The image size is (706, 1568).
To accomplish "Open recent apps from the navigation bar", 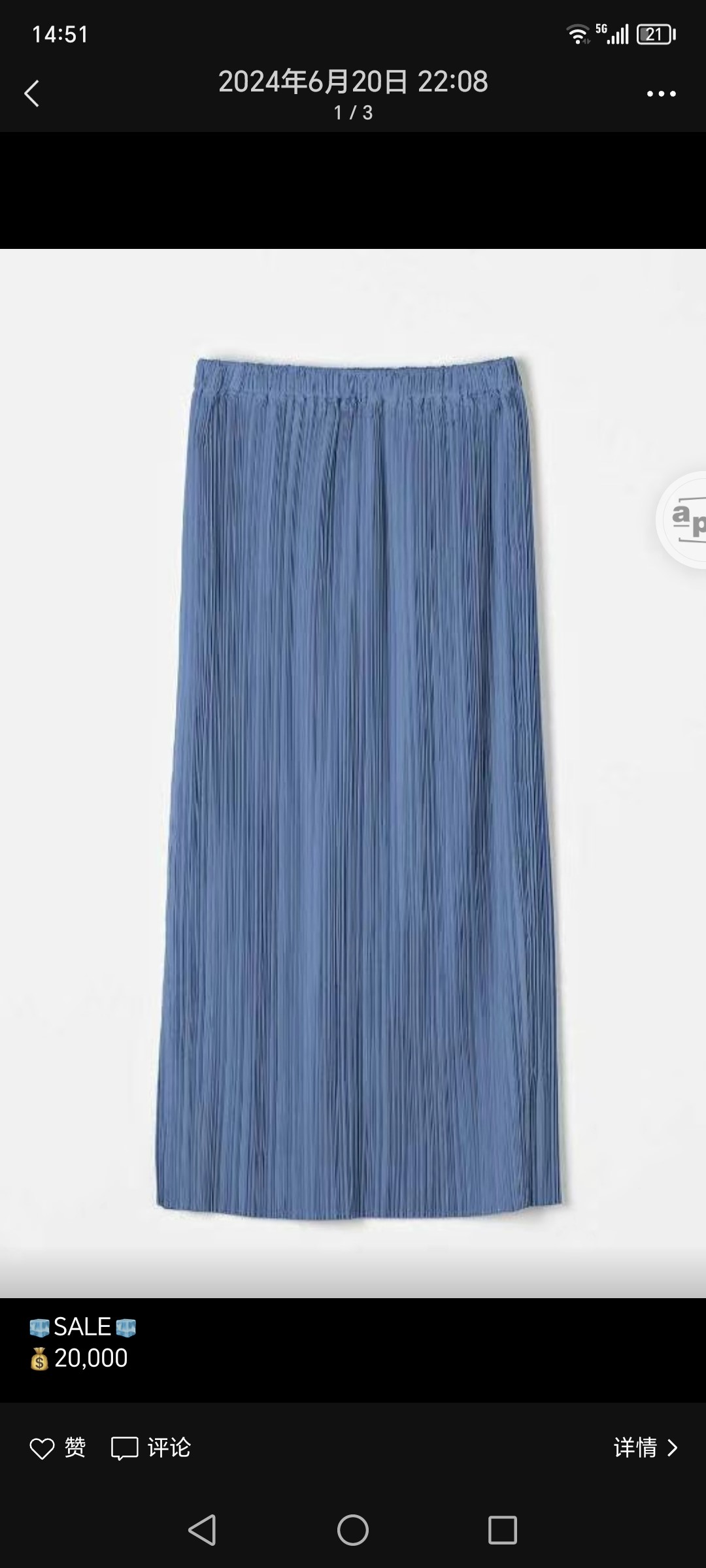I will tap(503, 1530).
